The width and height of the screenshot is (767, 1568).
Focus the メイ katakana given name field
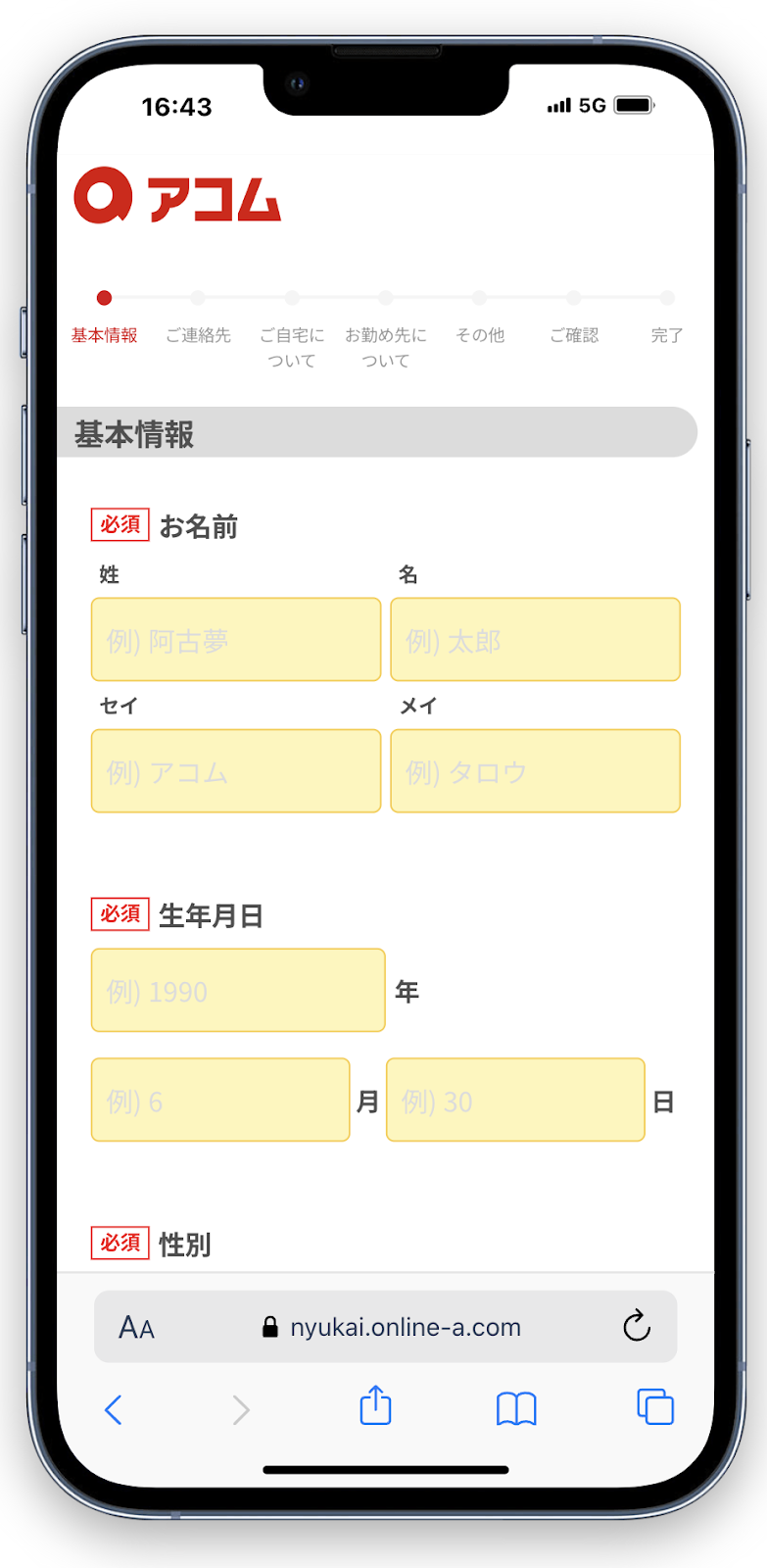[x=535, y=771]
